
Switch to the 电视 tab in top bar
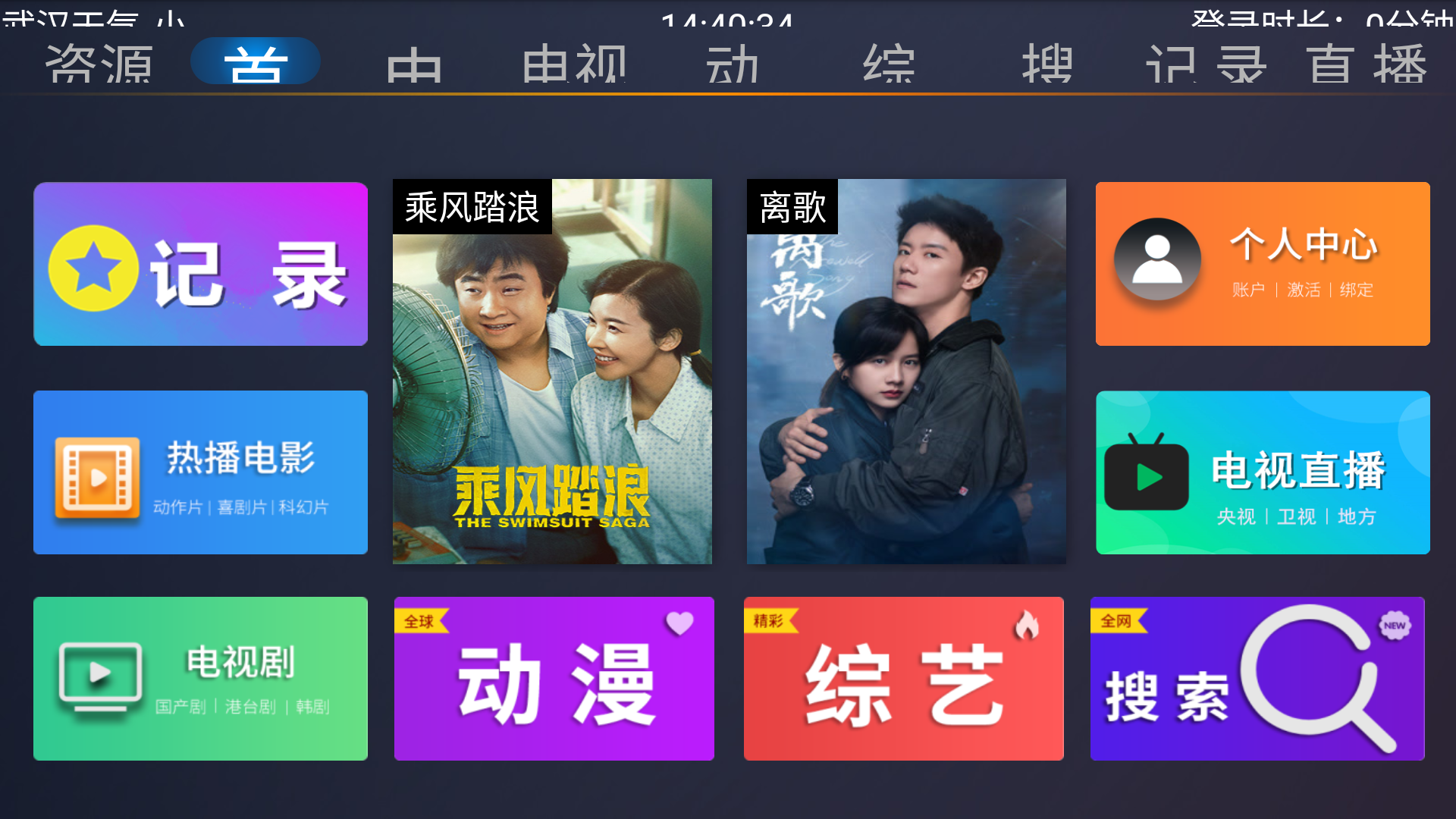tap(574, 63)
